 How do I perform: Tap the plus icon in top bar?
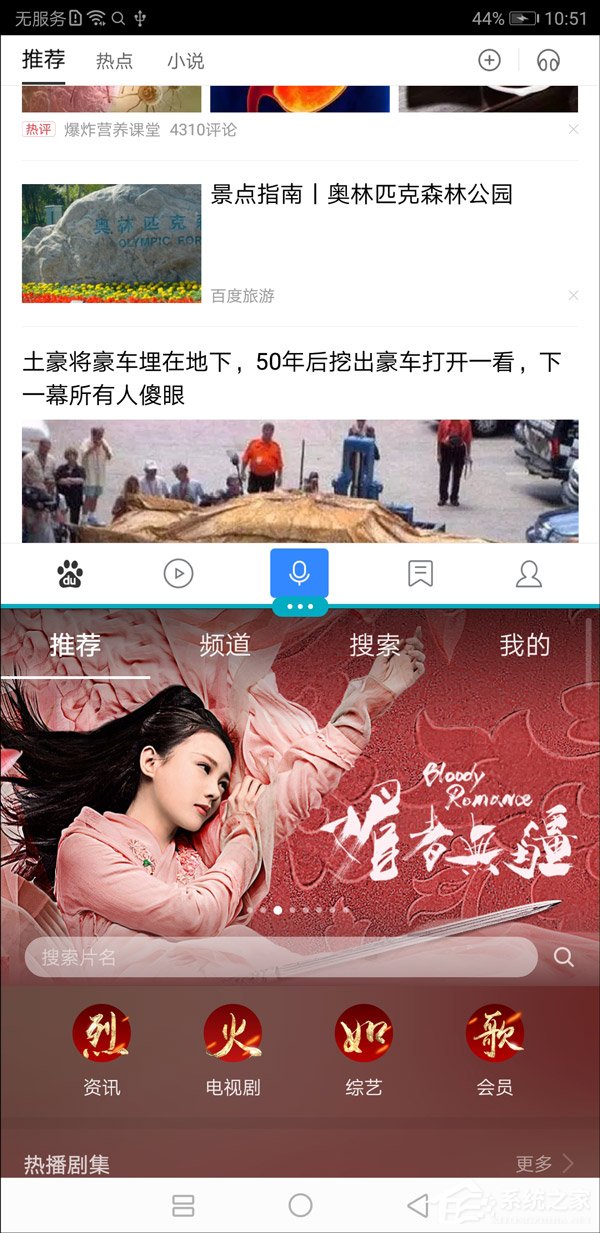point(489,61)
